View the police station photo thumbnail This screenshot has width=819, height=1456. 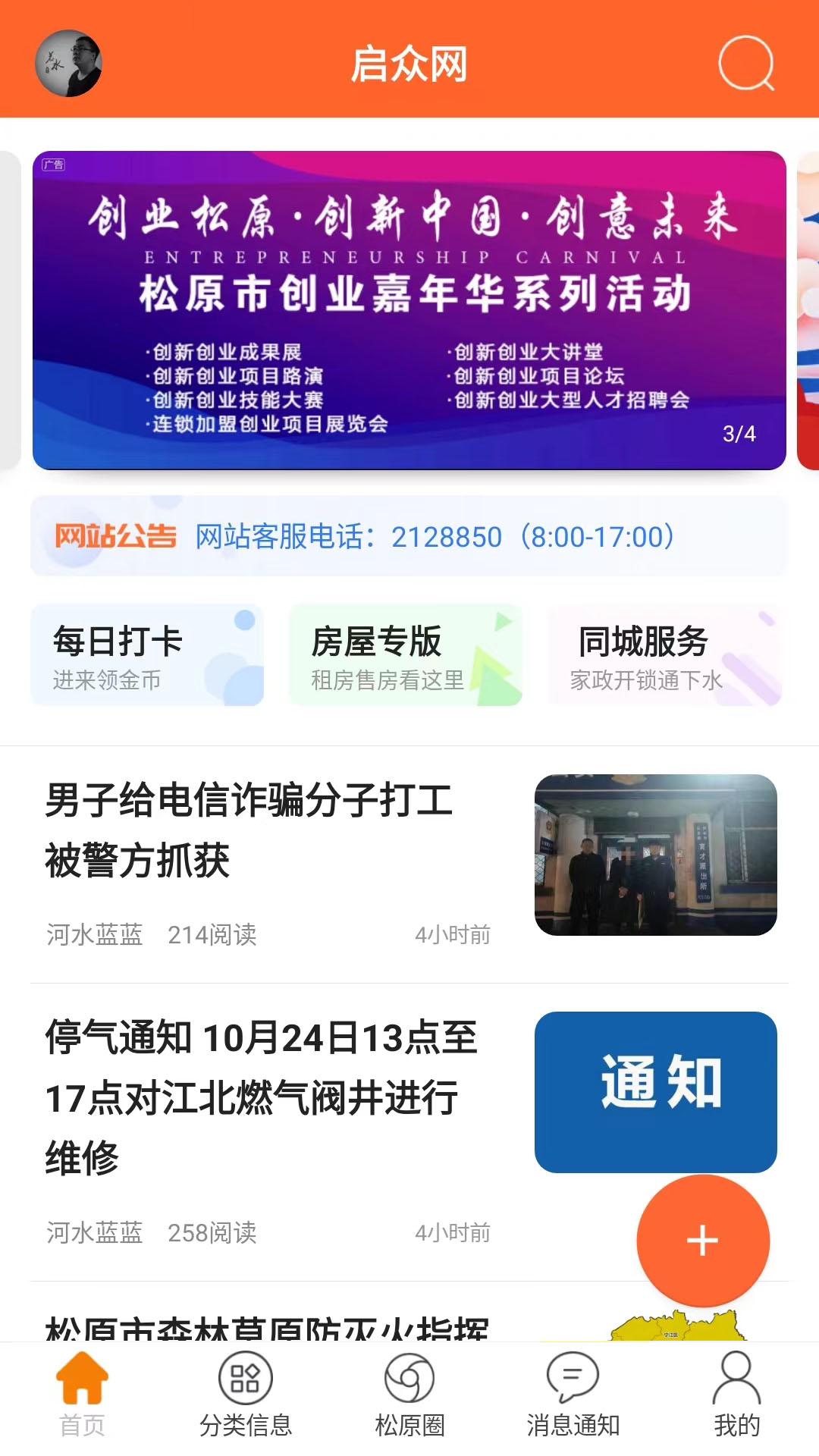(x=657, y=853)
